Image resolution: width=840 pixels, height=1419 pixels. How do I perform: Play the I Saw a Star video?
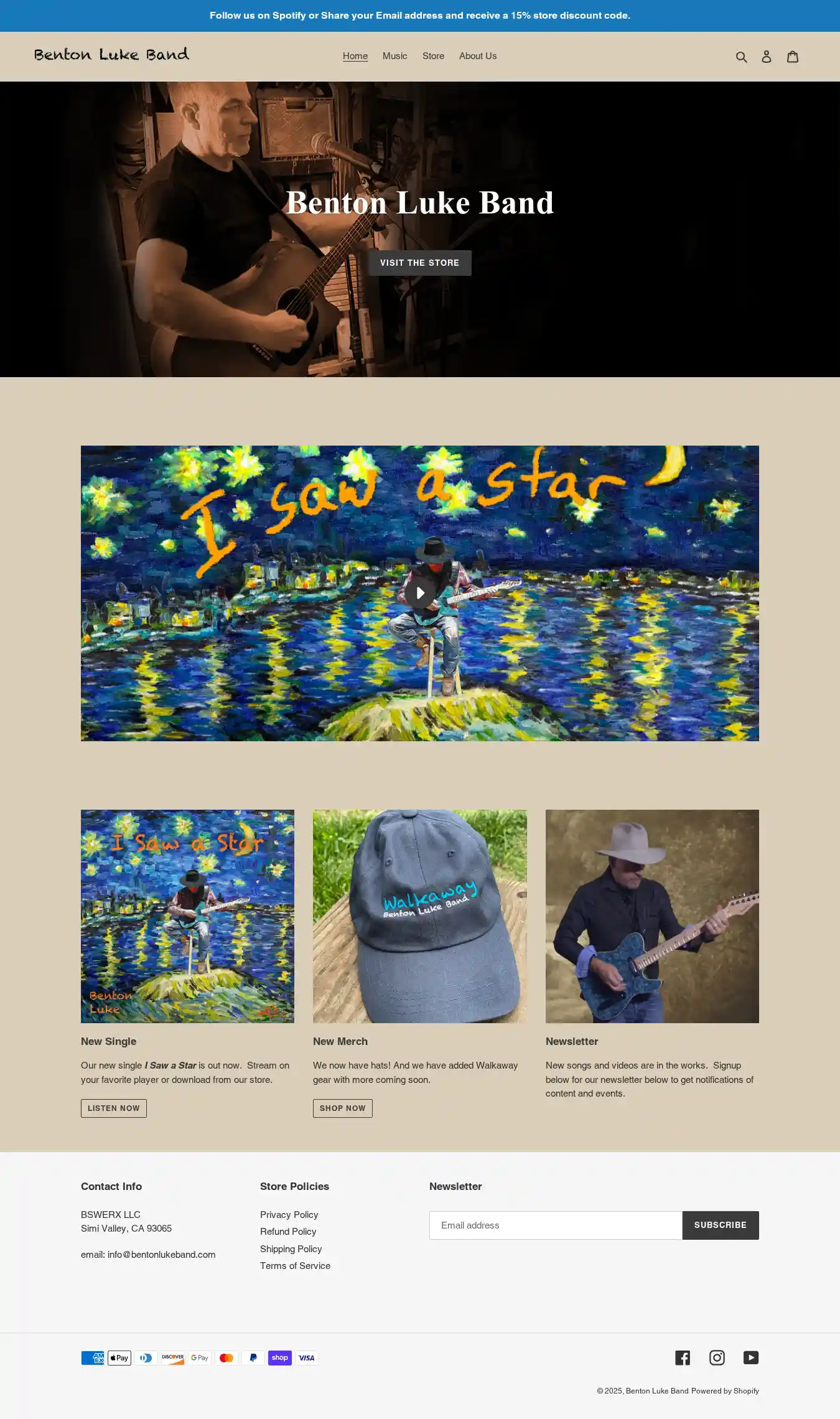tap(420, 593)
